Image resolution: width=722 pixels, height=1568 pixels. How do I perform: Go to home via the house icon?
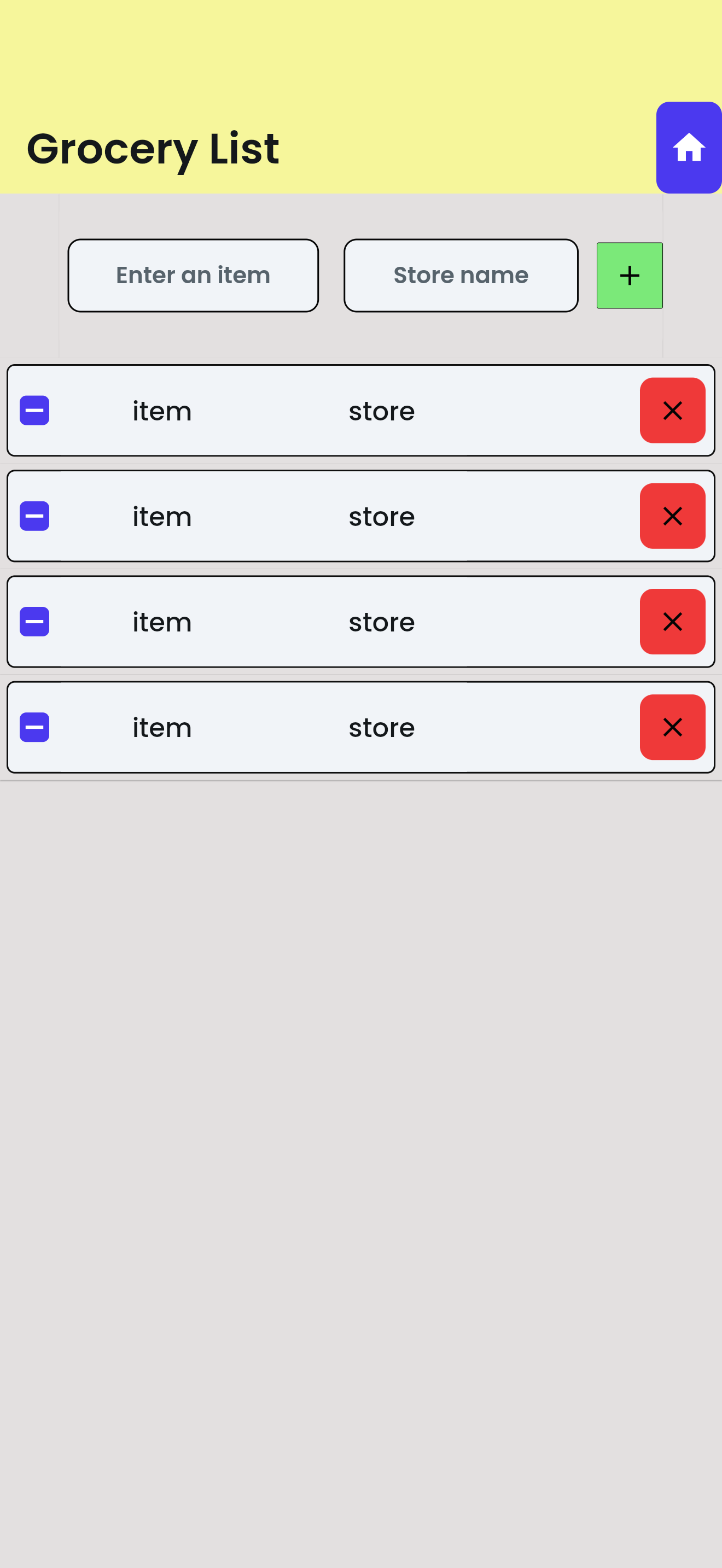pos(689,148)
